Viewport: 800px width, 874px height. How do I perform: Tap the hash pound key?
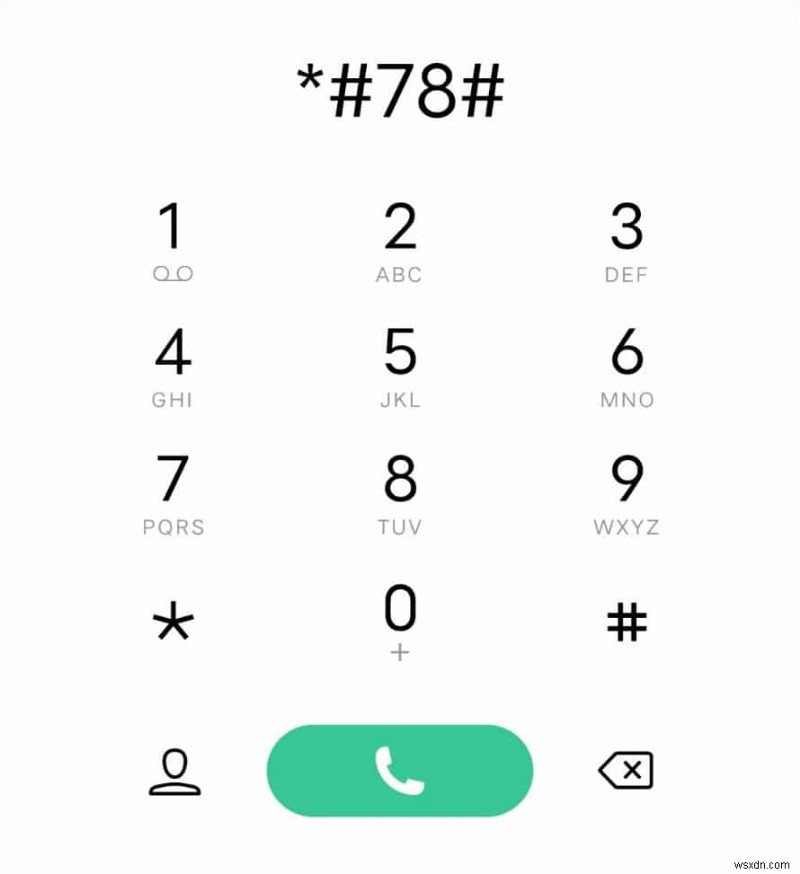click(x=627, y=623)
